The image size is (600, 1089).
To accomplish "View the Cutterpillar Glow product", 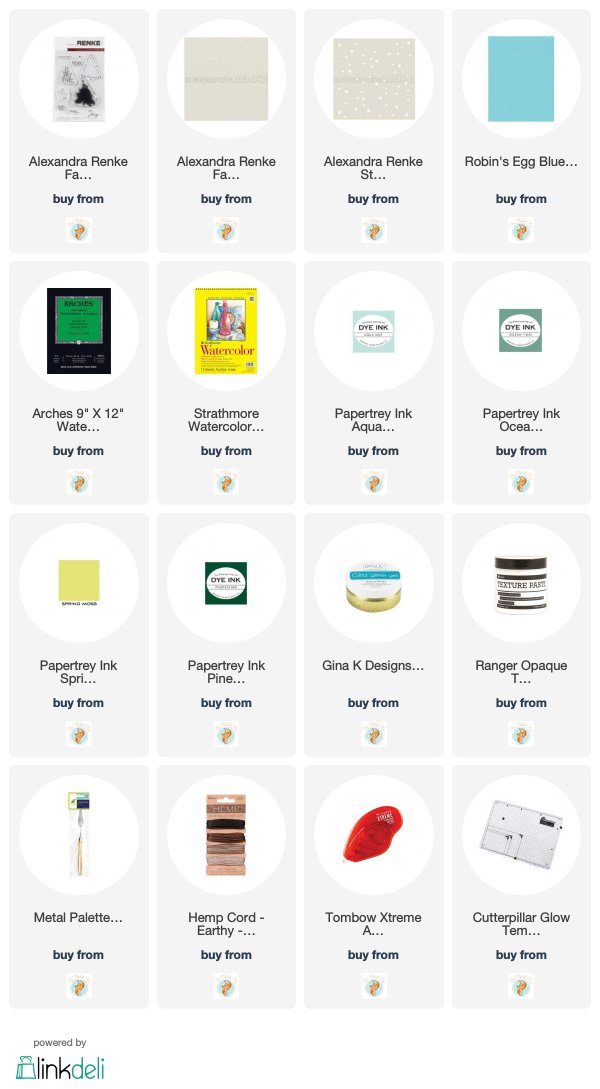I will [521, 887].
